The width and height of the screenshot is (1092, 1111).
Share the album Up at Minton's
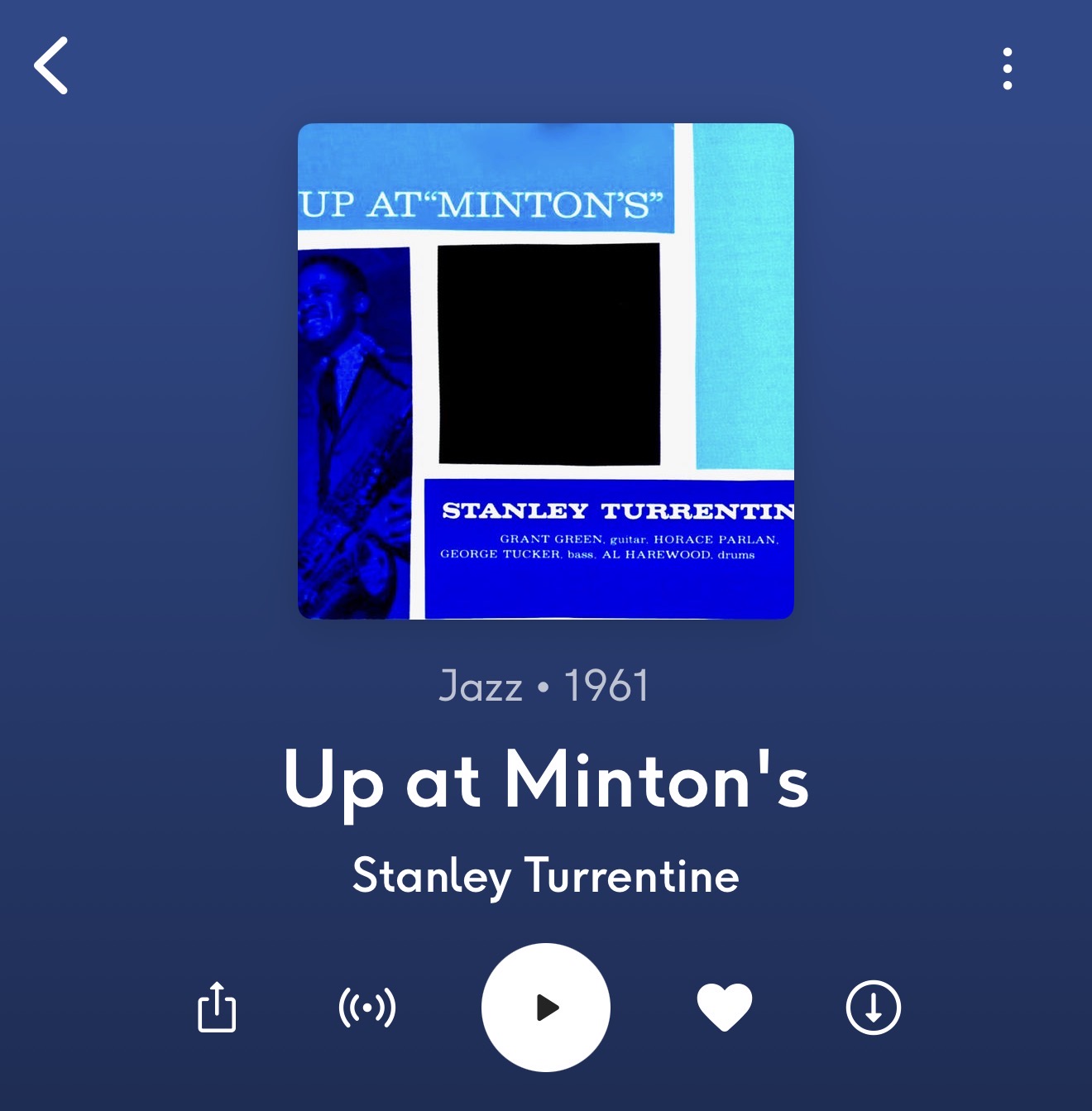coord(217,1007)
